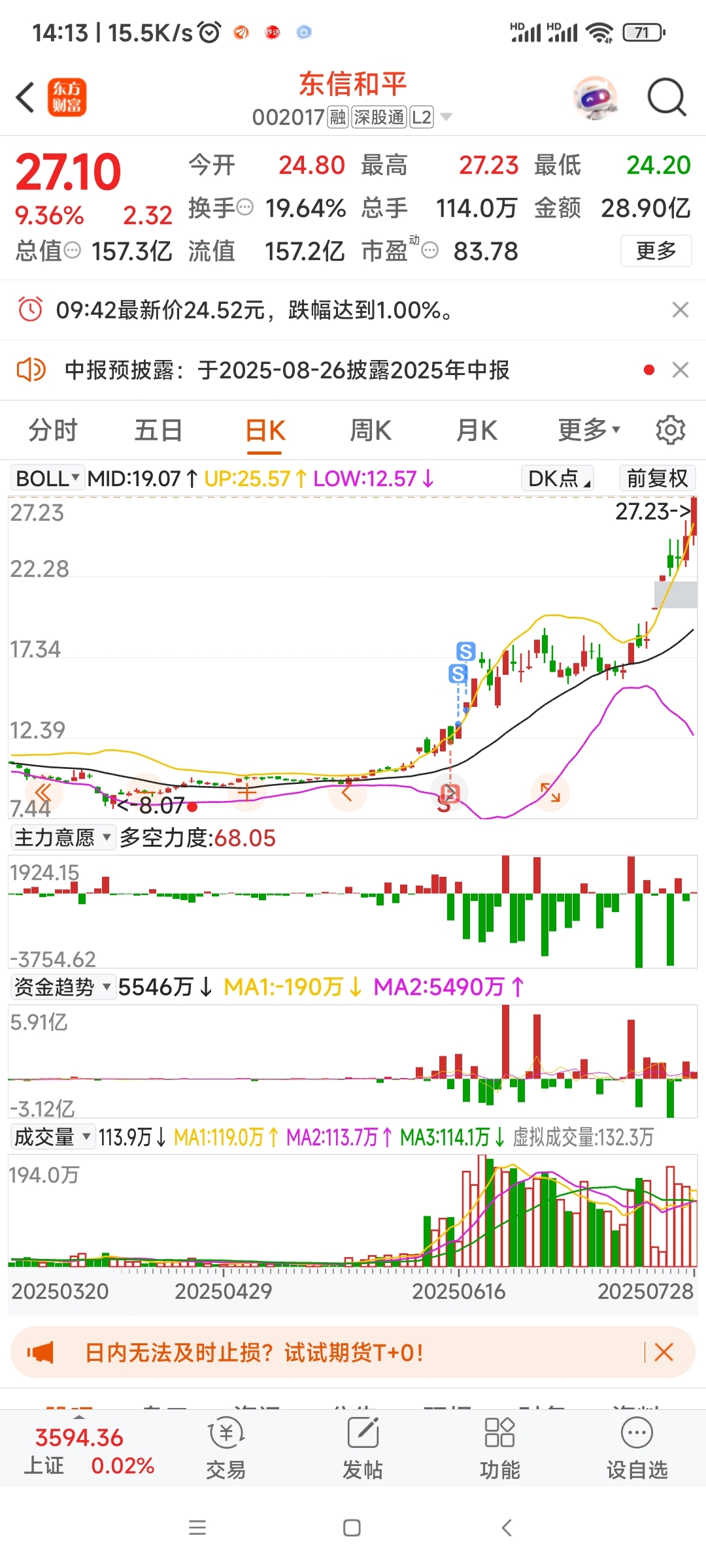
Task: Open the stock search magnifier
Action: click(x=667, y=98)
